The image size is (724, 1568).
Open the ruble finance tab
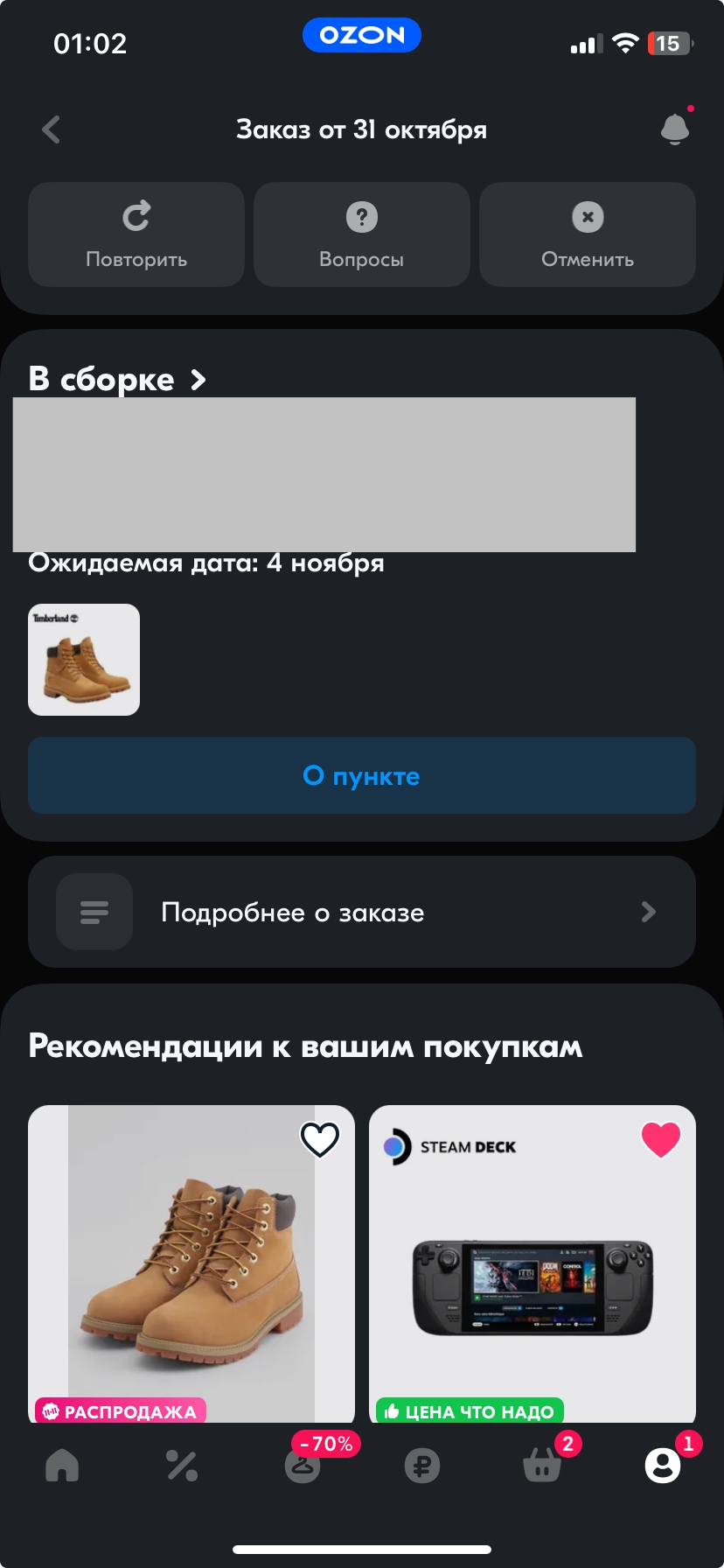point(422,1466)
